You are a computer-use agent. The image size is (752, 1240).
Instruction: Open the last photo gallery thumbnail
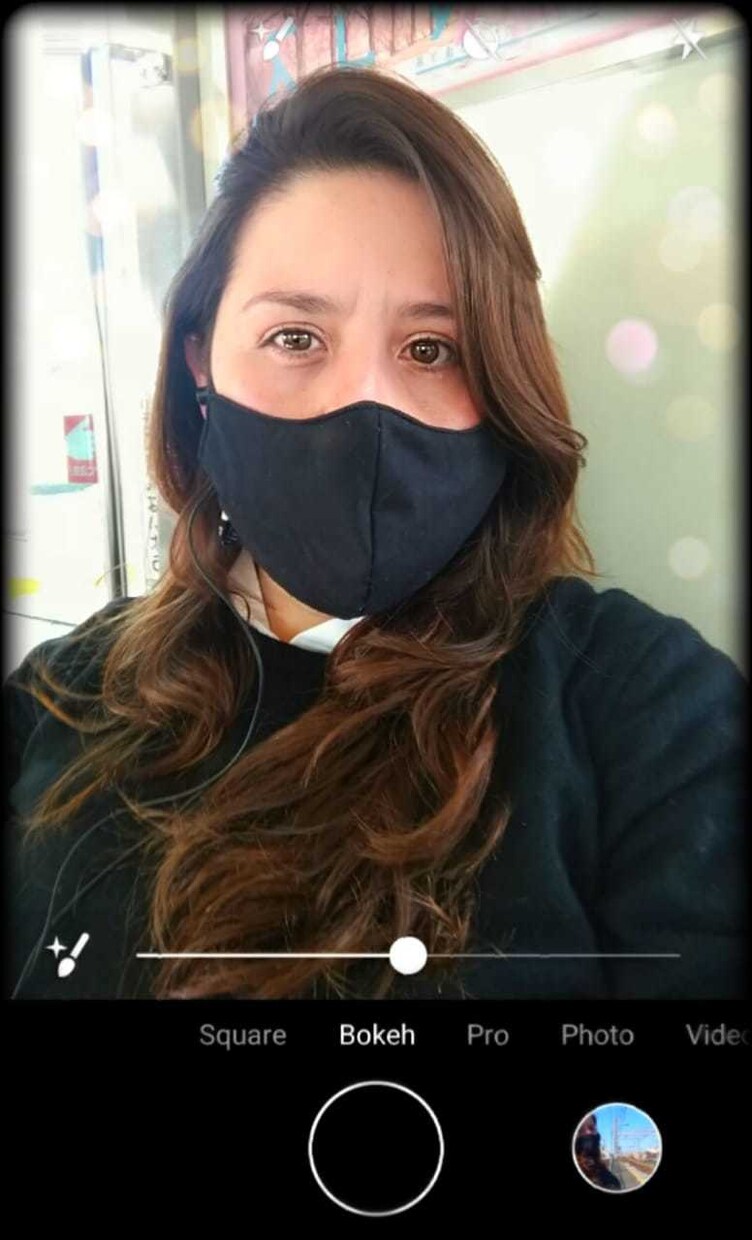pyautogui.click(x=616, y=1147)
